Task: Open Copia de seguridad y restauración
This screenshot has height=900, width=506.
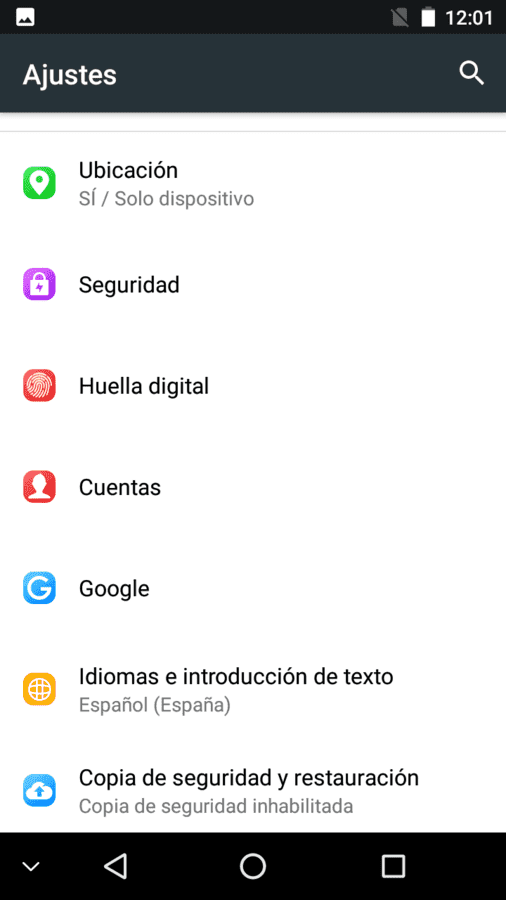Action: pos(253,786)
